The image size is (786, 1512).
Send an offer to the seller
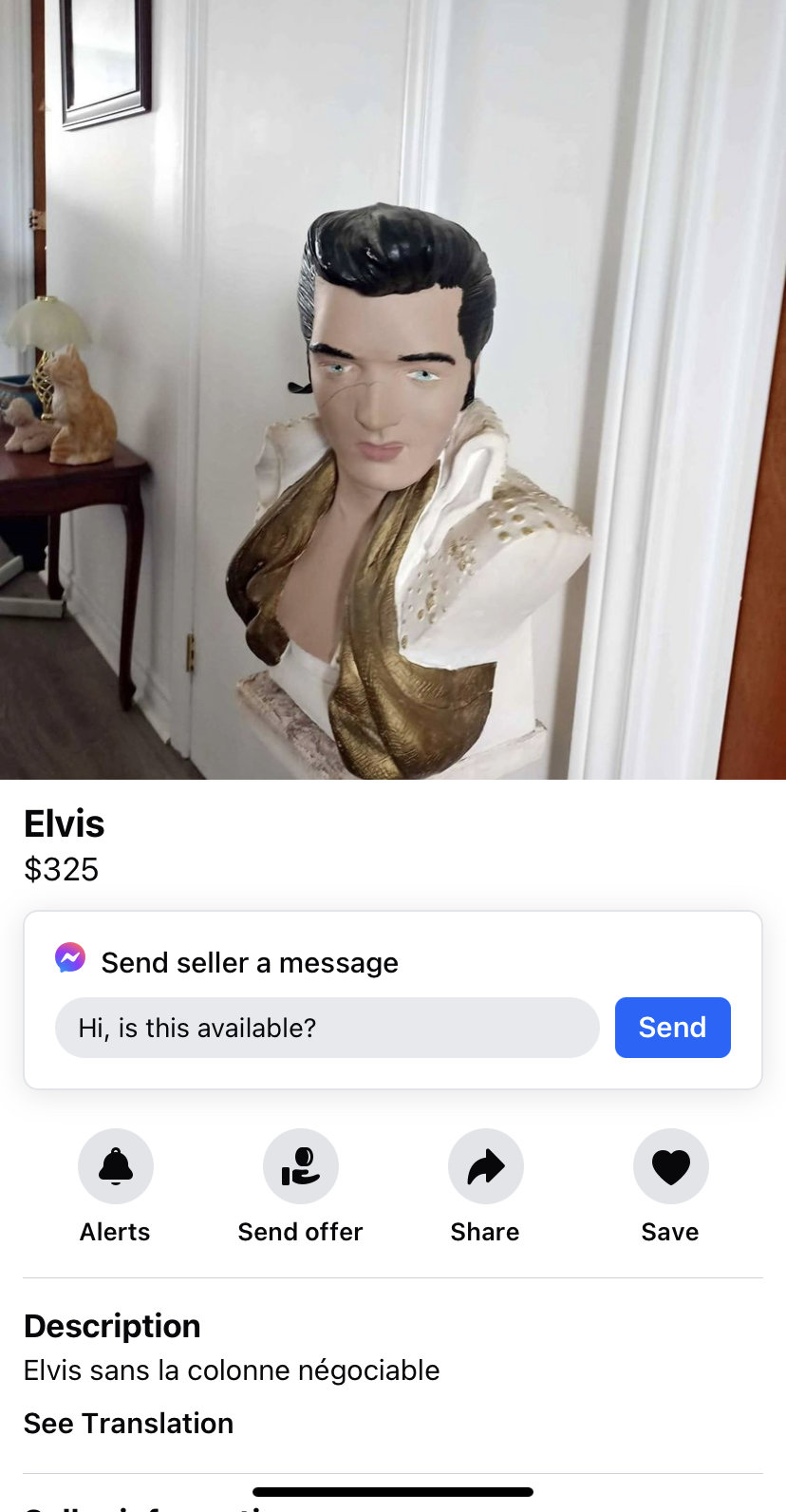[300, 1166]
